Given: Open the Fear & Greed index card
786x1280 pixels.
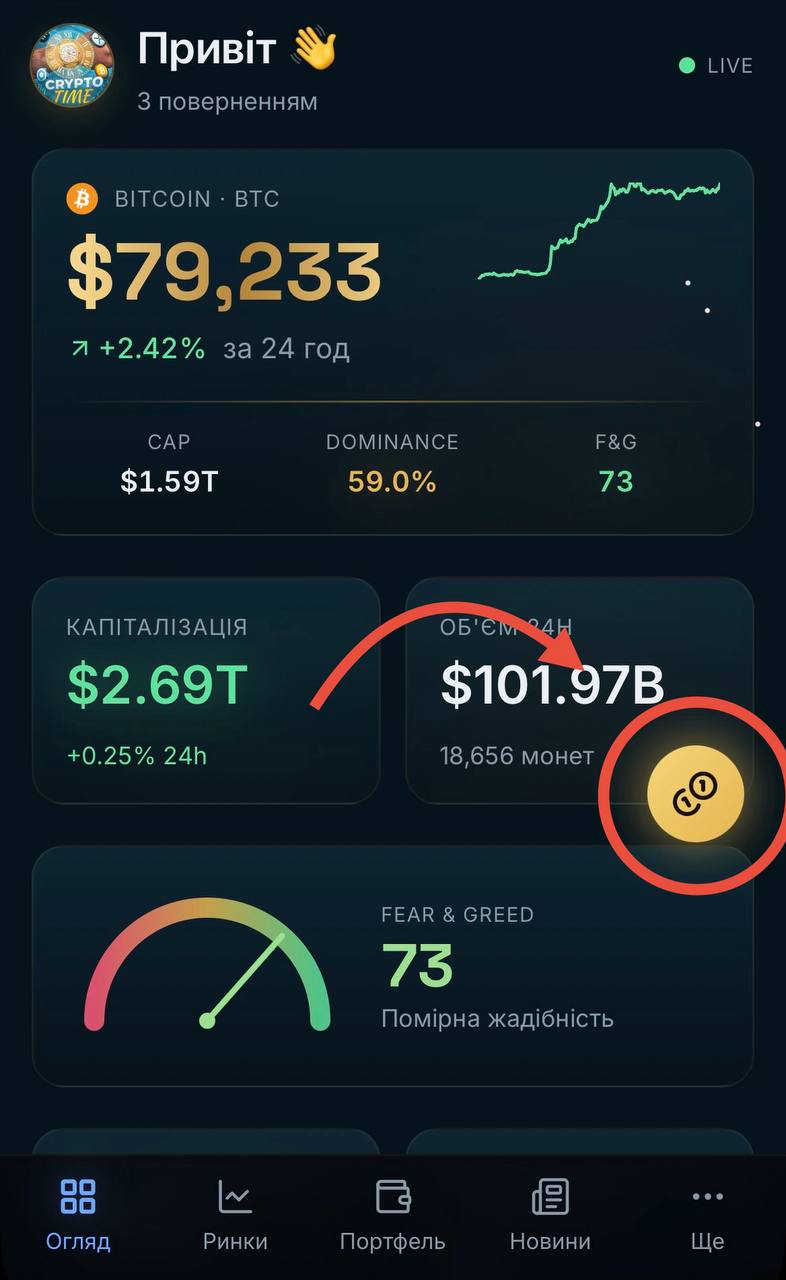Looking at the screenshot, I should click(392, 966).
